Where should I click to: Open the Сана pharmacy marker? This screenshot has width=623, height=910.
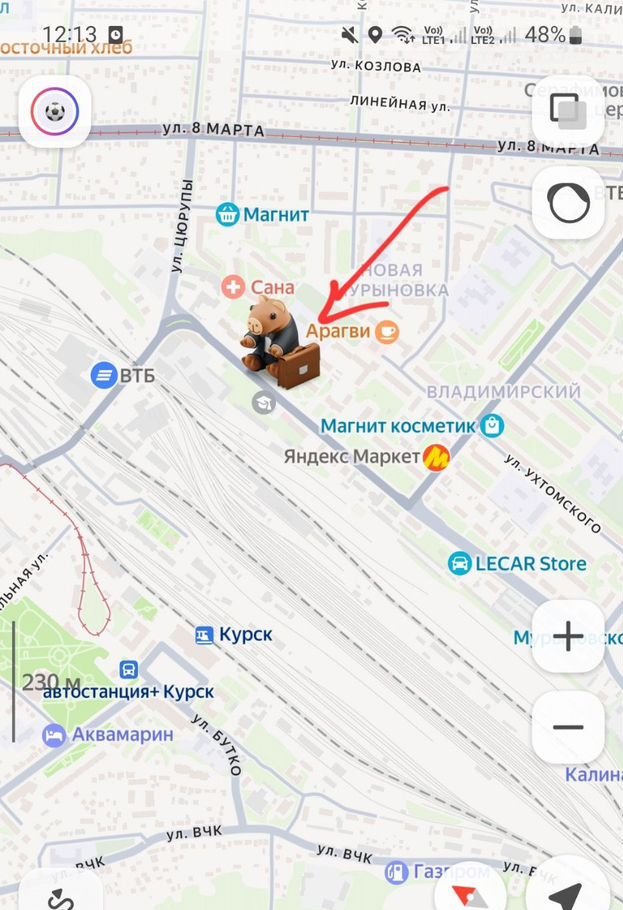pos(234,288)
